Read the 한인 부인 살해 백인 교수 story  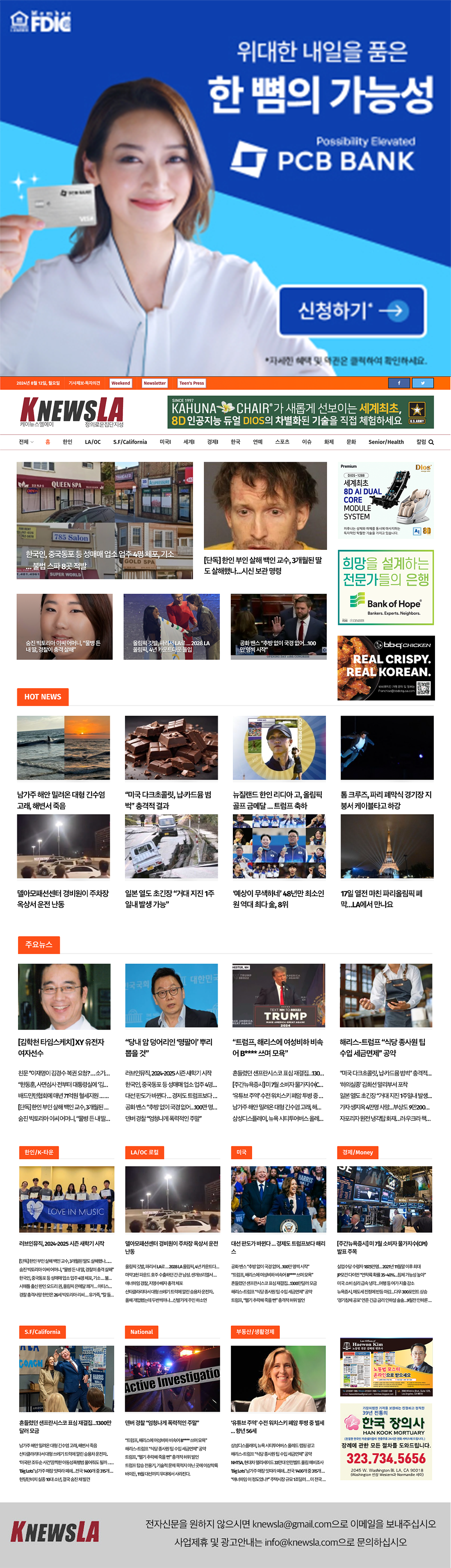coord(263,564)
